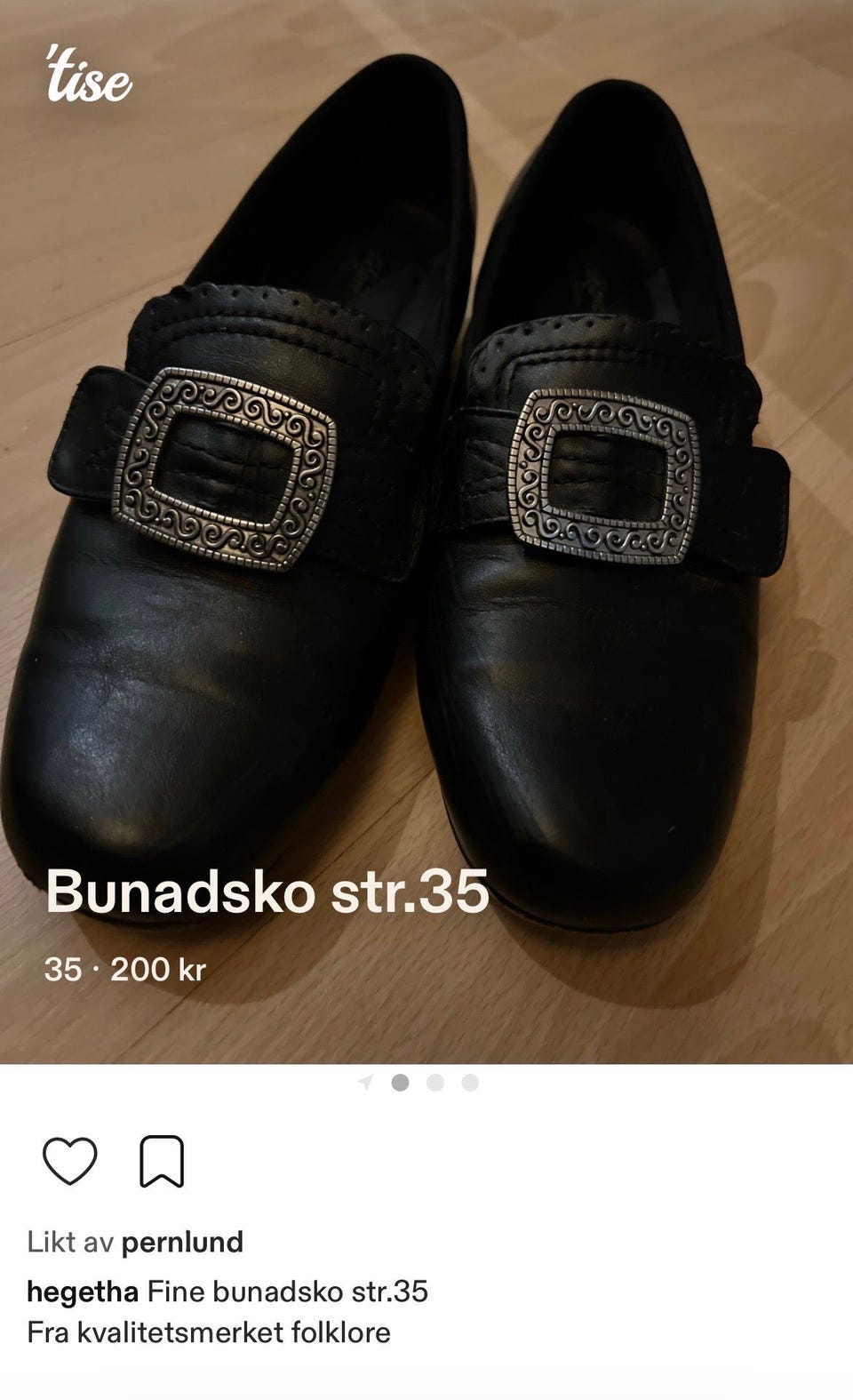853x1400 pixels.
Task: Bookmark the bunadsko listing
Action: pyautogui.click(x=162, y=1162)
